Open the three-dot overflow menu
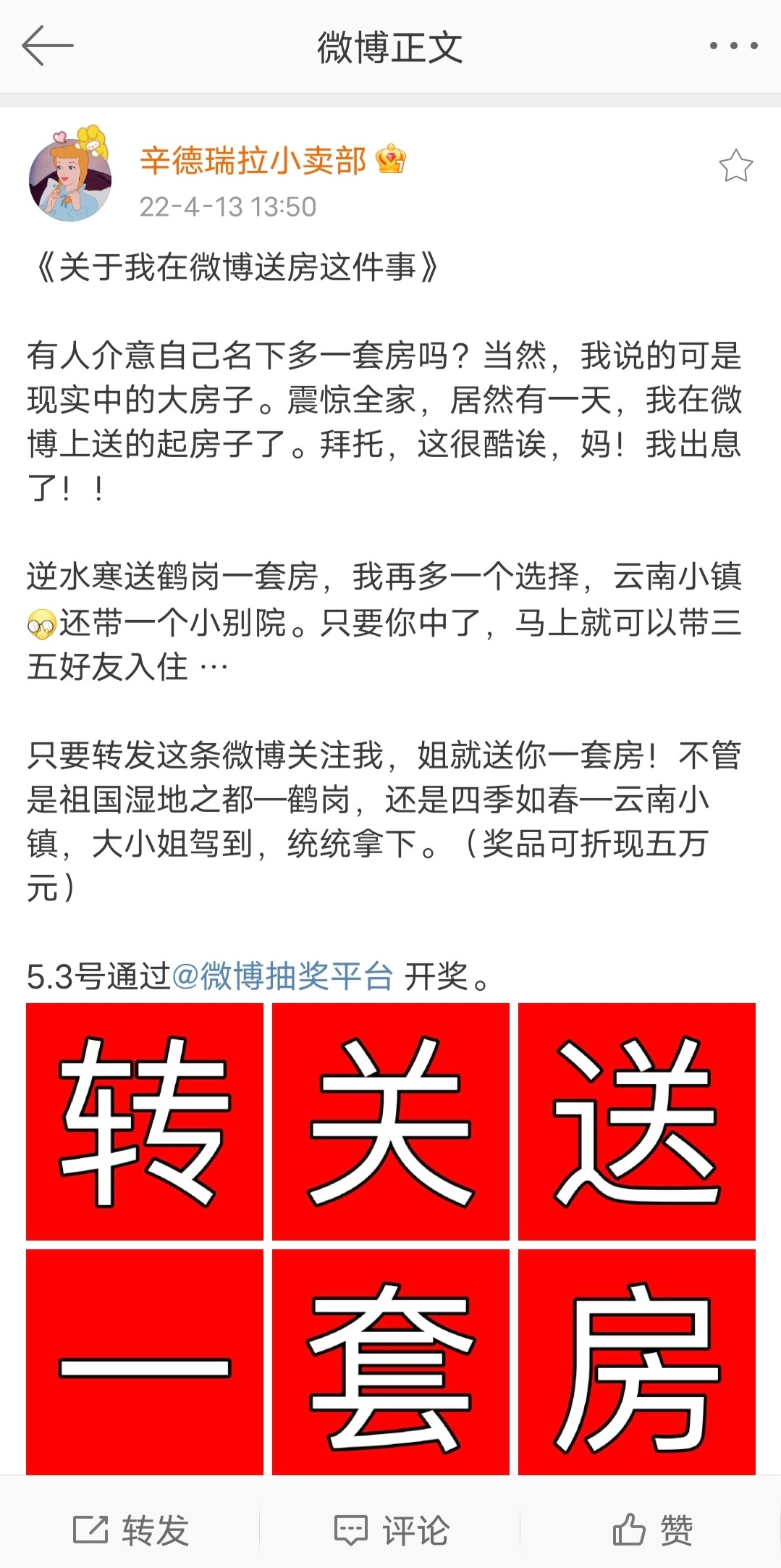The width and height of the screenshot is (781, 1568). [733, 46]
